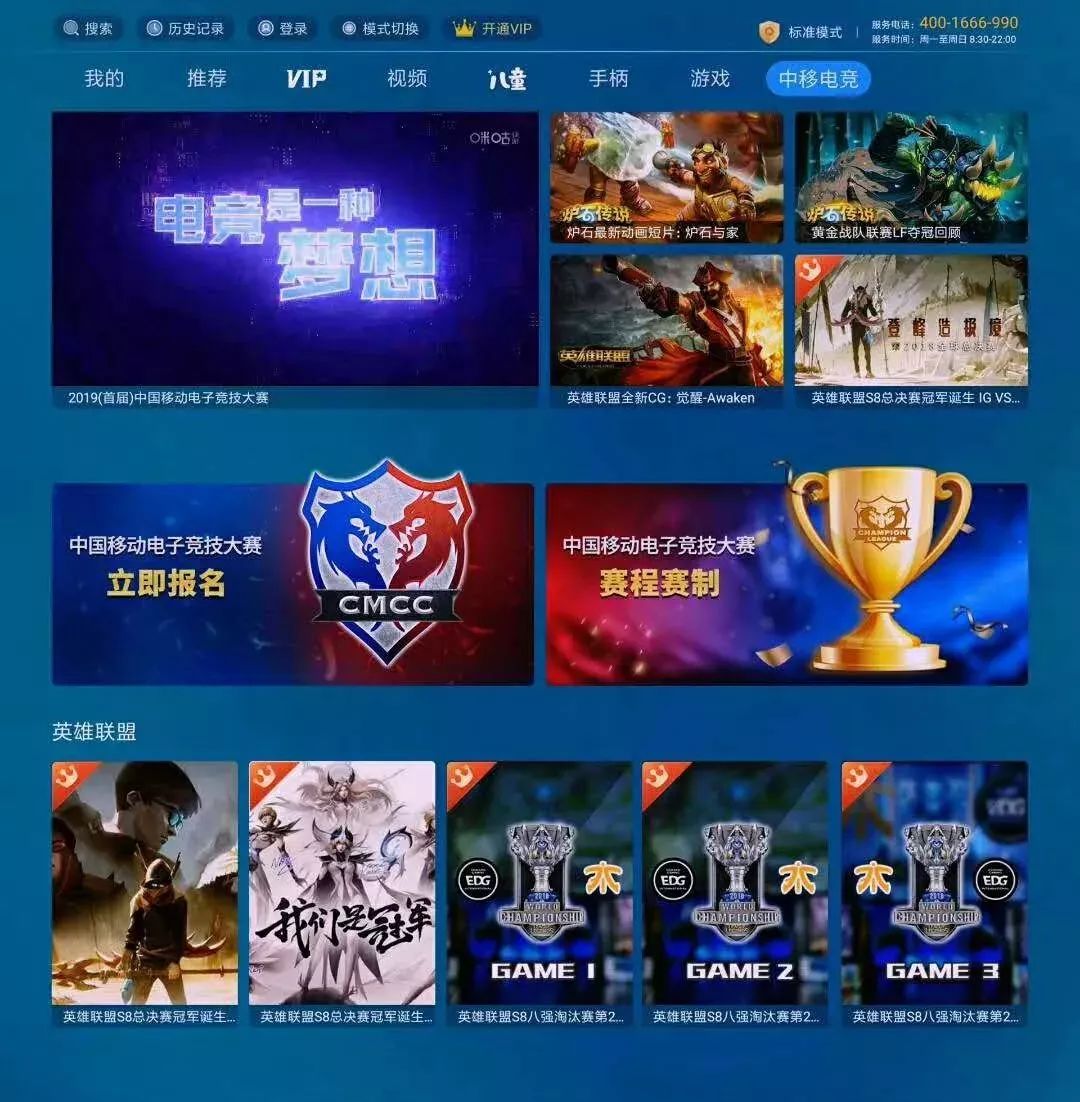Open 黄金战队联赛LF夺冠回顾 video

coord(911,178)
